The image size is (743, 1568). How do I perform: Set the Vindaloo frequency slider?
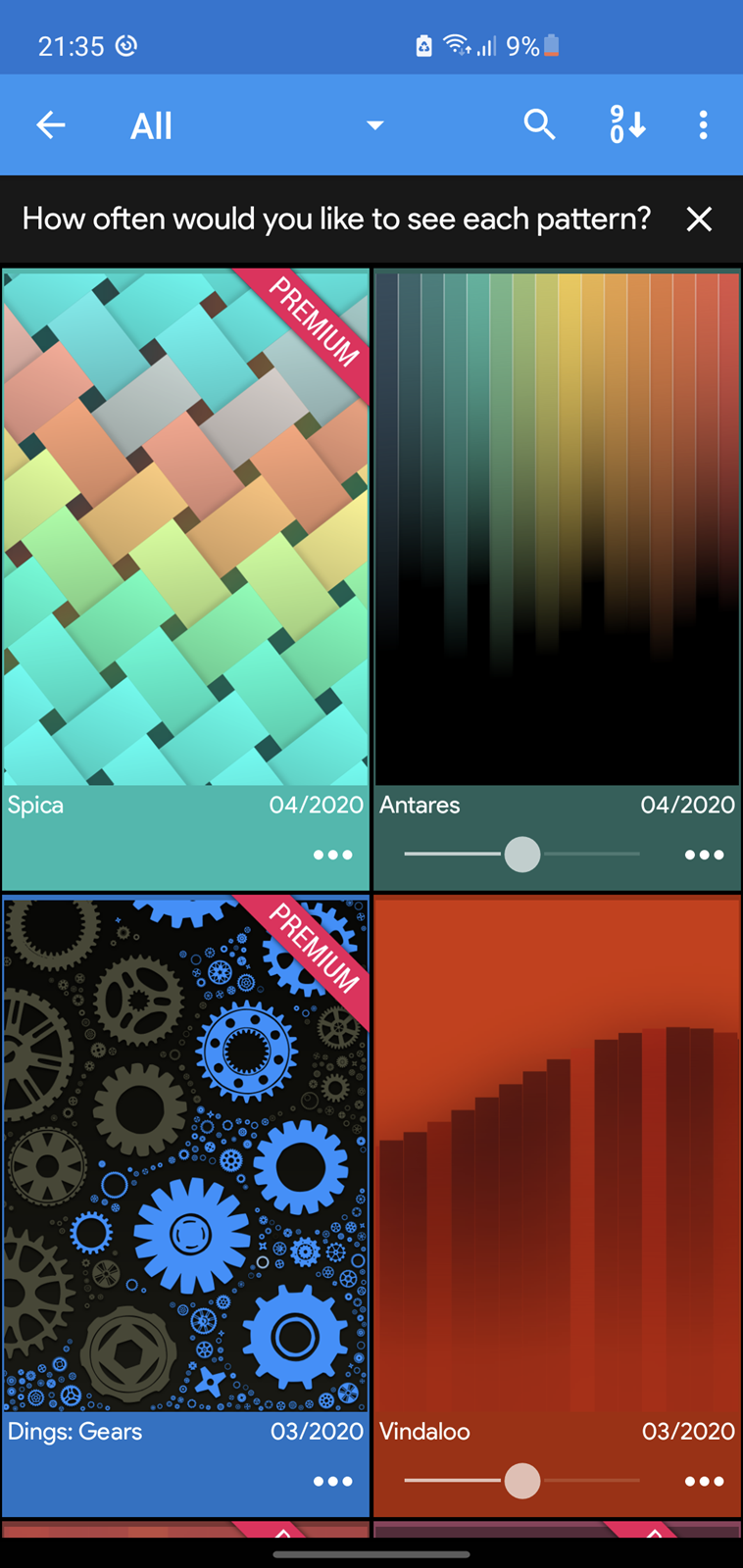pos(522,1481)
